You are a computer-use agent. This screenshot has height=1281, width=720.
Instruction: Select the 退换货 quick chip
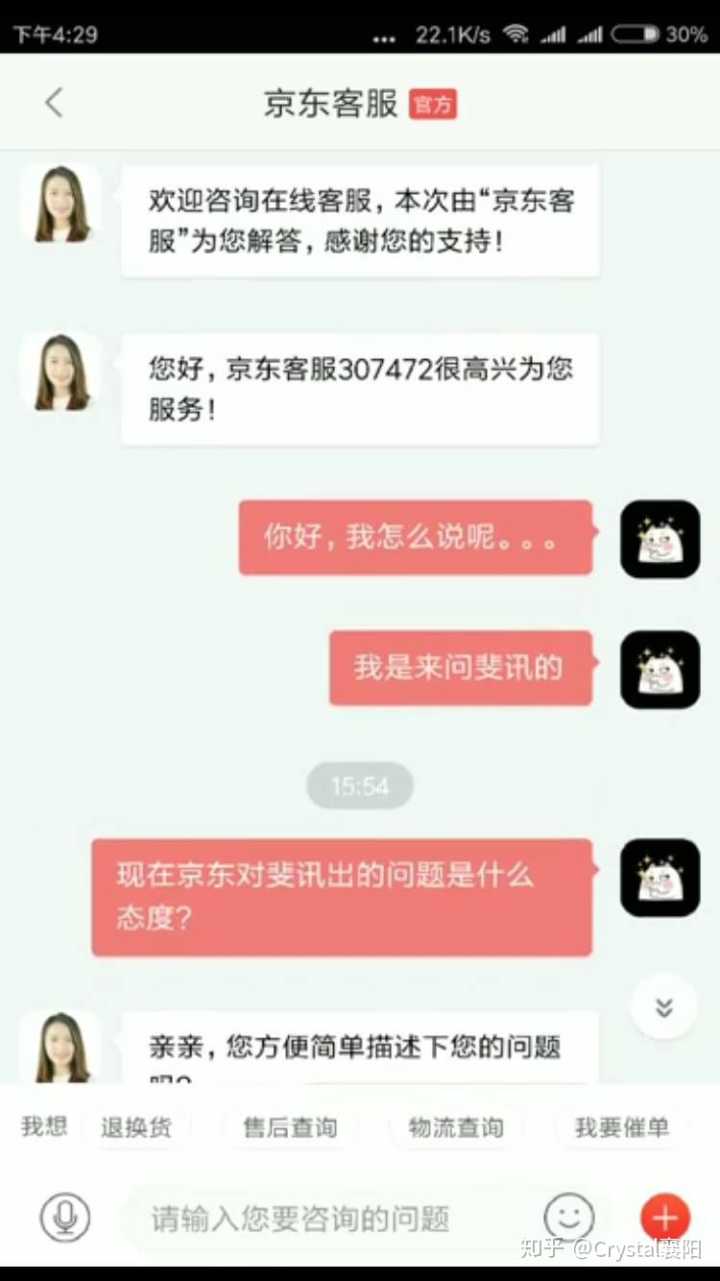136,1128
